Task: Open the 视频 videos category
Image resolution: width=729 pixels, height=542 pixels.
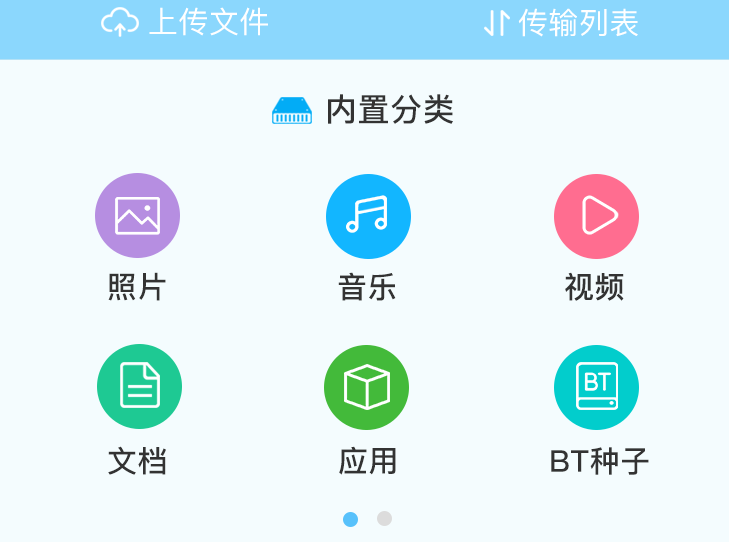Action: pyautogui.click(x=596, y=216)
